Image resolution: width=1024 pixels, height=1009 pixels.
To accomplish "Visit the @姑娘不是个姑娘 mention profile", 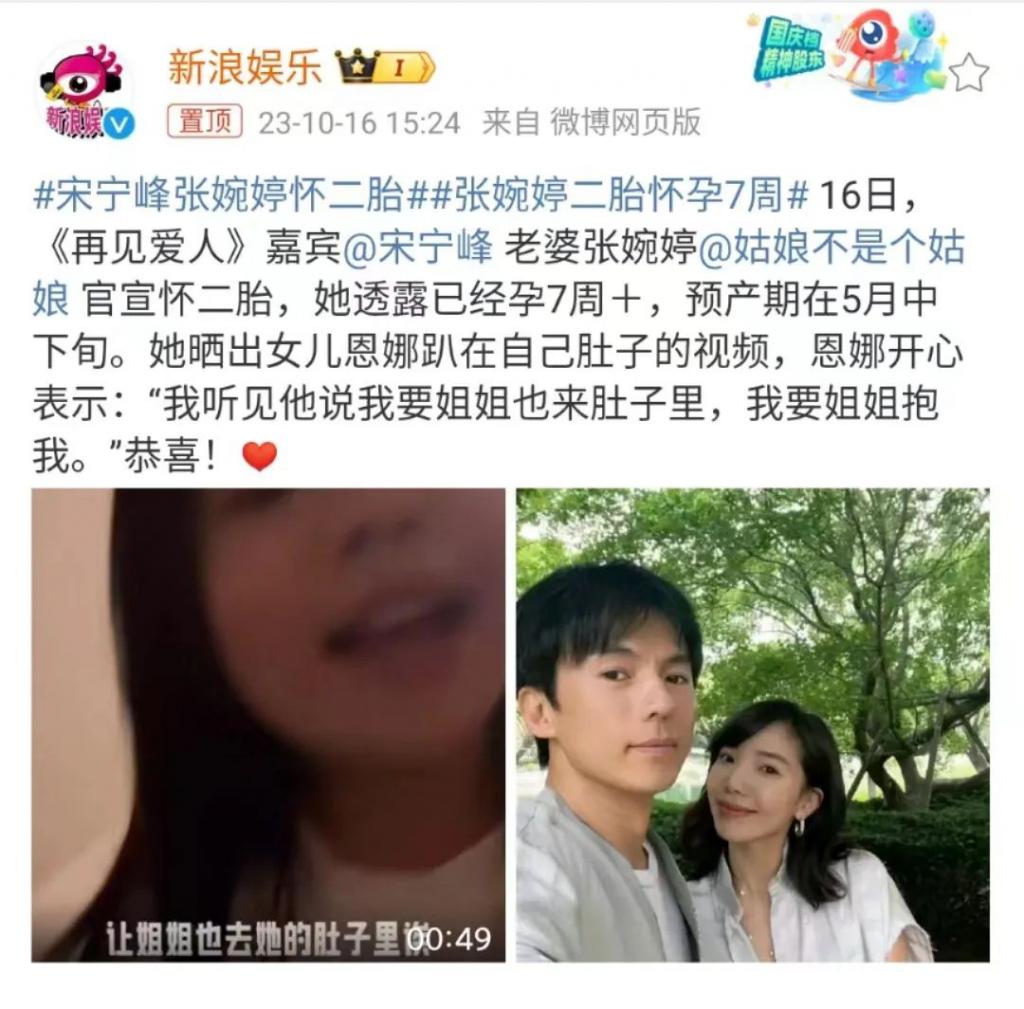I will pyautogui.click(x=829, y=247).
